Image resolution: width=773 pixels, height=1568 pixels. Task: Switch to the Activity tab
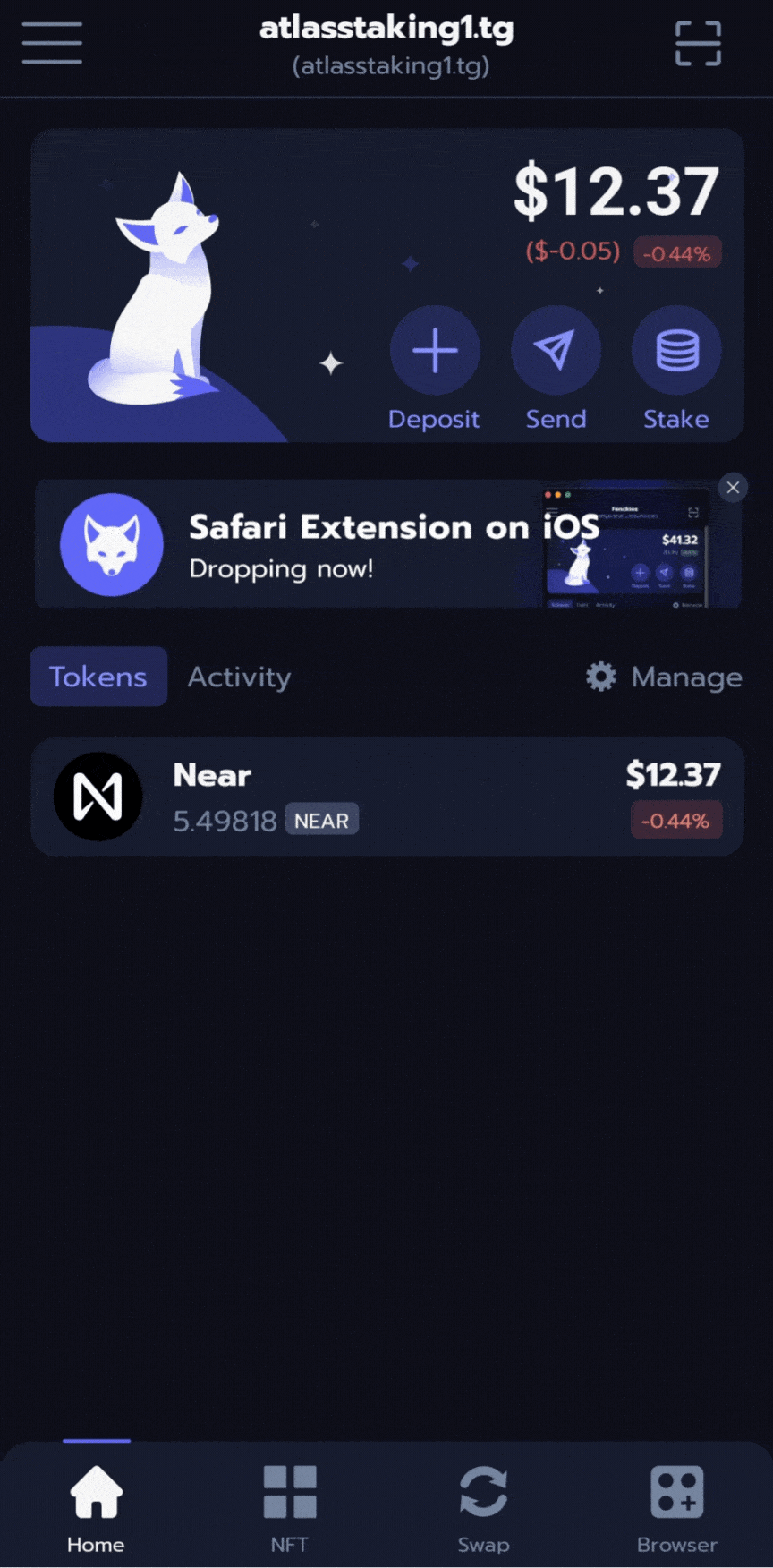(x=239, y=677)
